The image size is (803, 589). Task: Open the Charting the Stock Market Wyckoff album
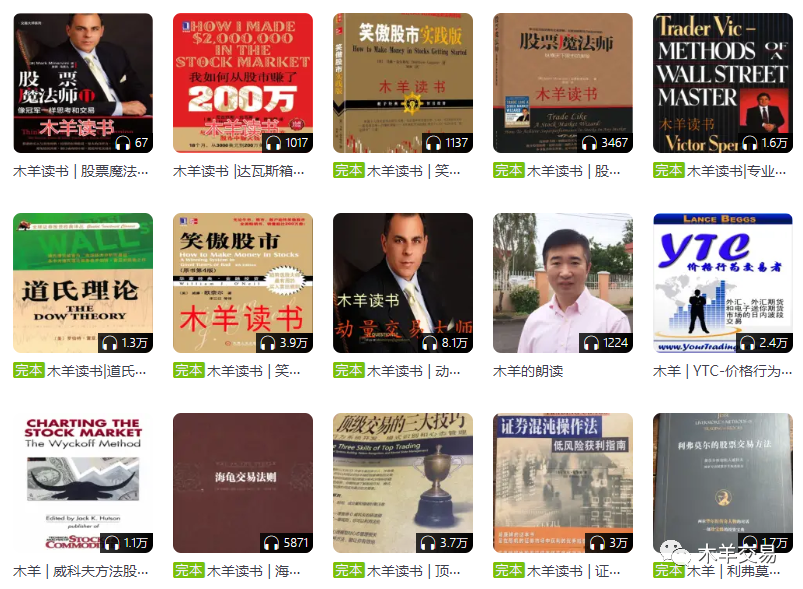coord(83,483)
